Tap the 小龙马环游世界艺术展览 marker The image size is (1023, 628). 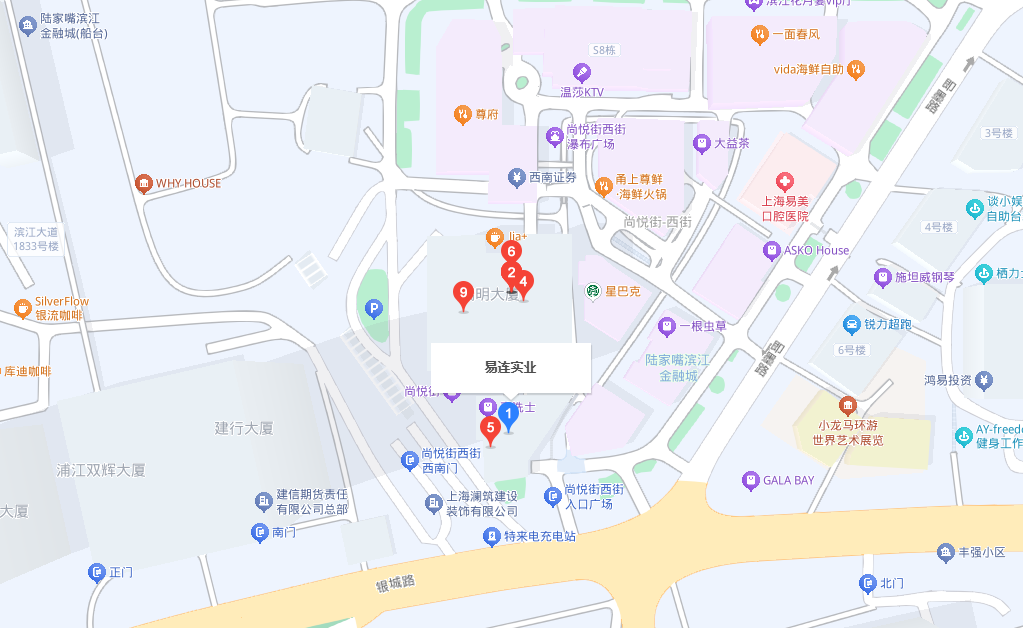click(x=848, y=405)
